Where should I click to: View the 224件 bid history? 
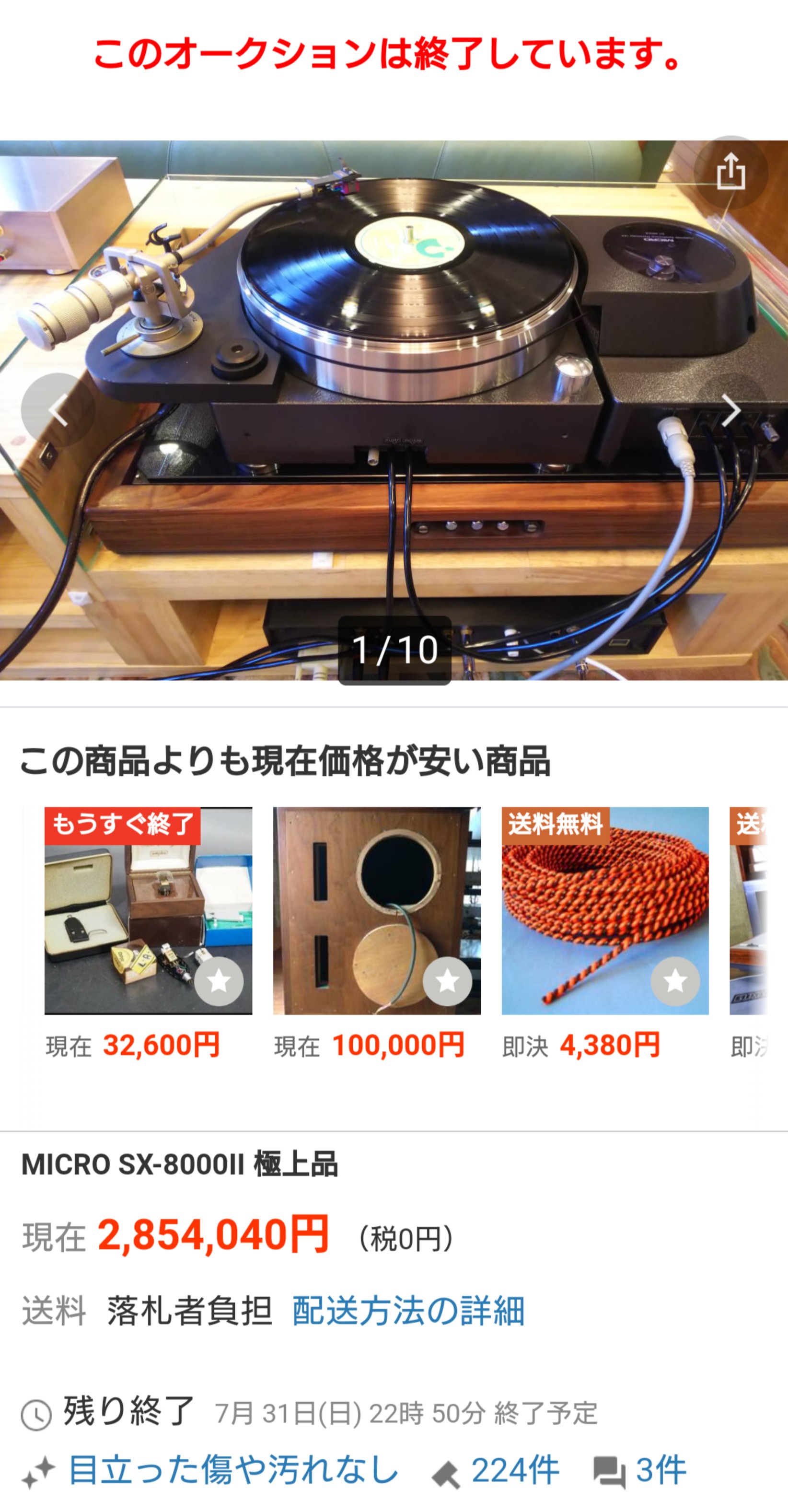pyautogui.click(x=514, y=1470)
